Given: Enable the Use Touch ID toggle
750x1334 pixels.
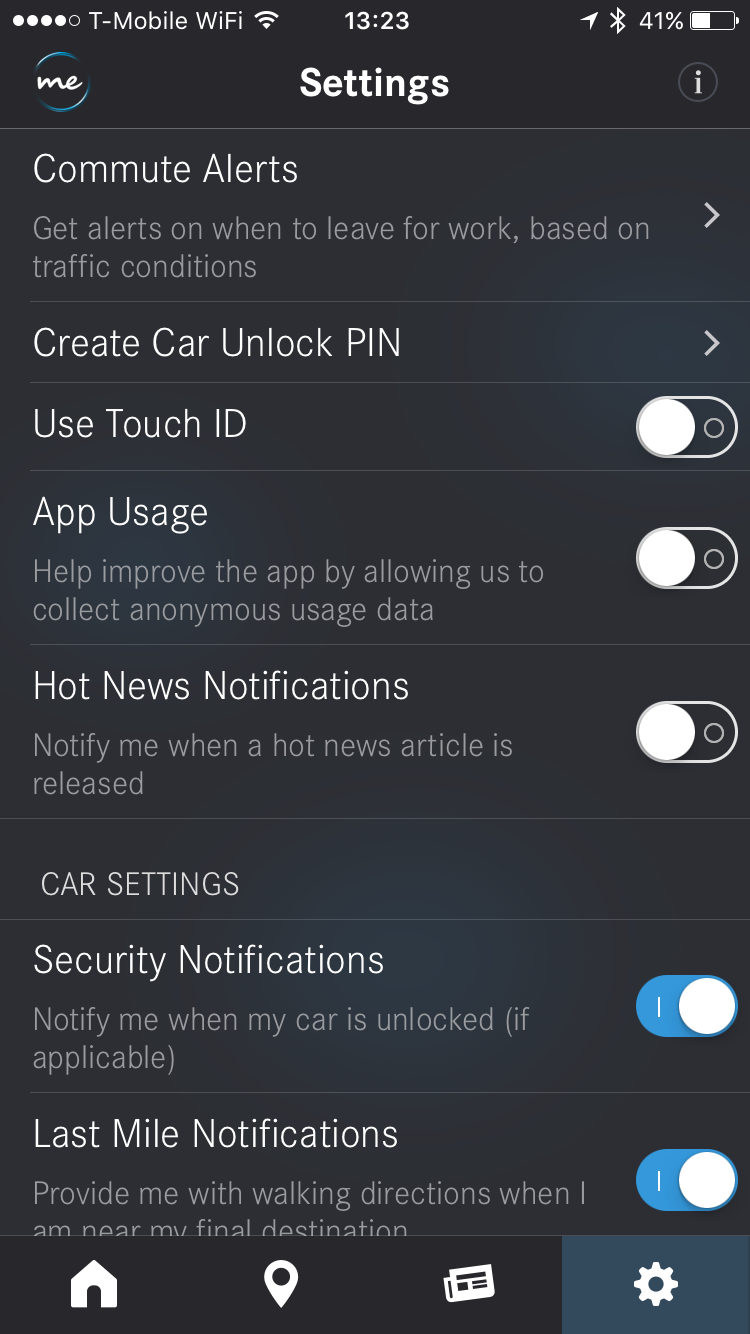Looking at the screenshot, I should click(686, 426).
